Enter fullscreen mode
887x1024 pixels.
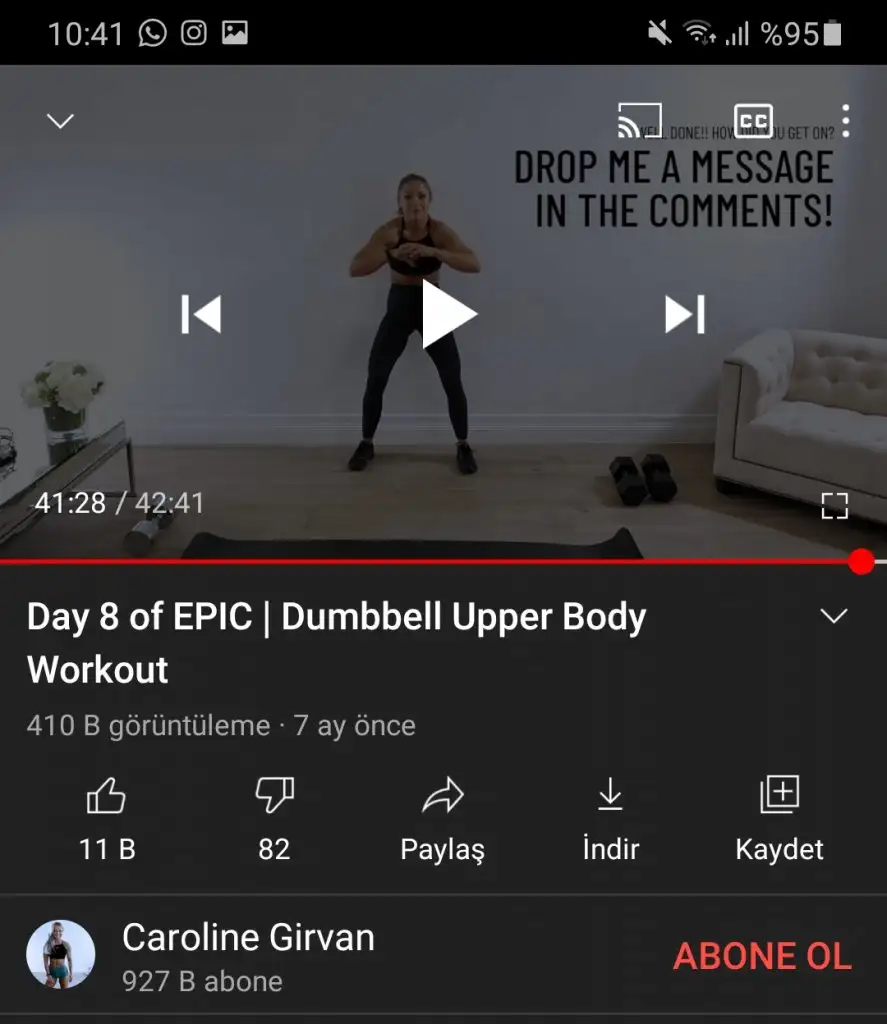[x=834, y=506]
